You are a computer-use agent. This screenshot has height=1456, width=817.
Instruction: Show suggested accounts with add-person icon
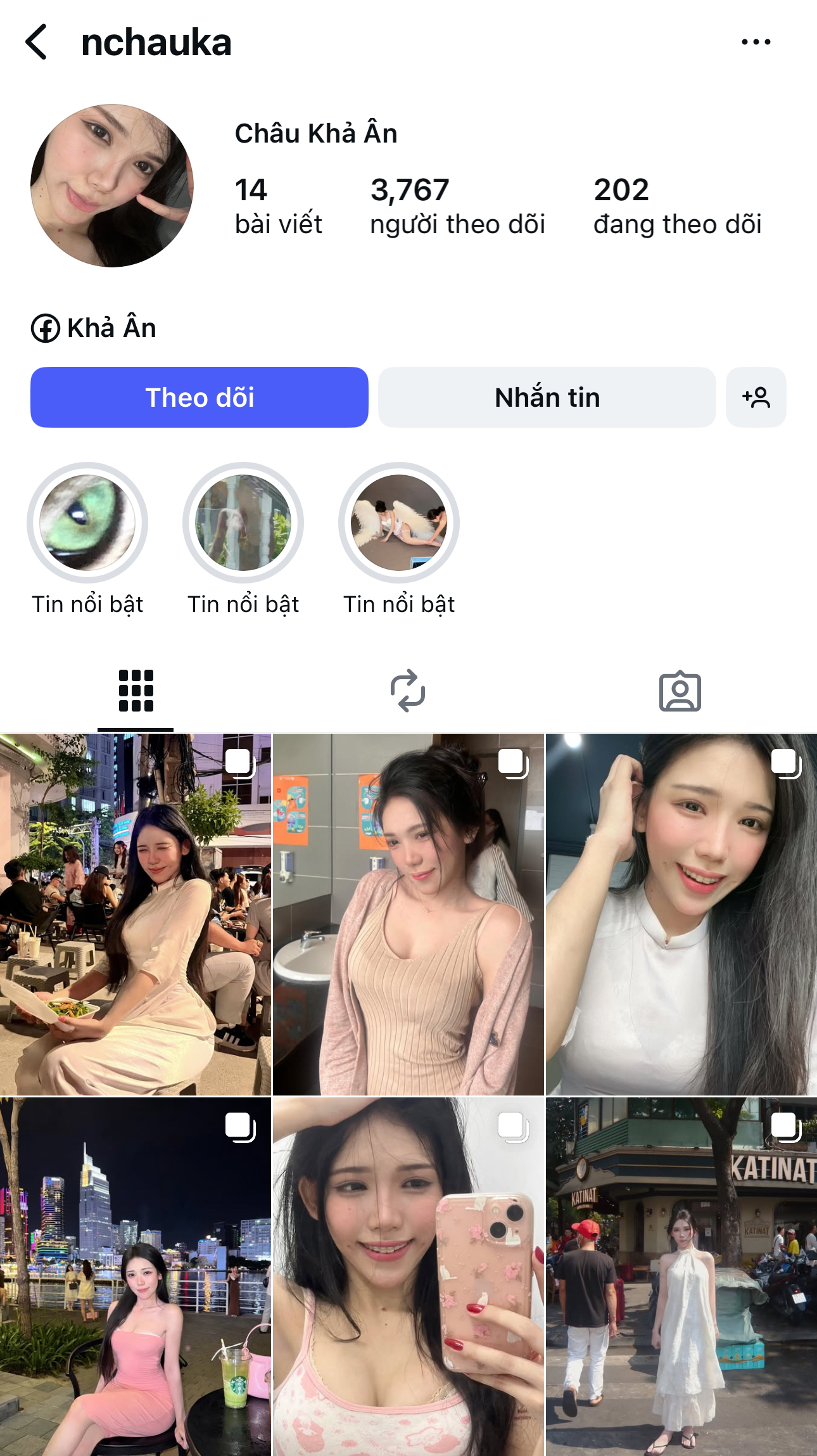[756, 397]
